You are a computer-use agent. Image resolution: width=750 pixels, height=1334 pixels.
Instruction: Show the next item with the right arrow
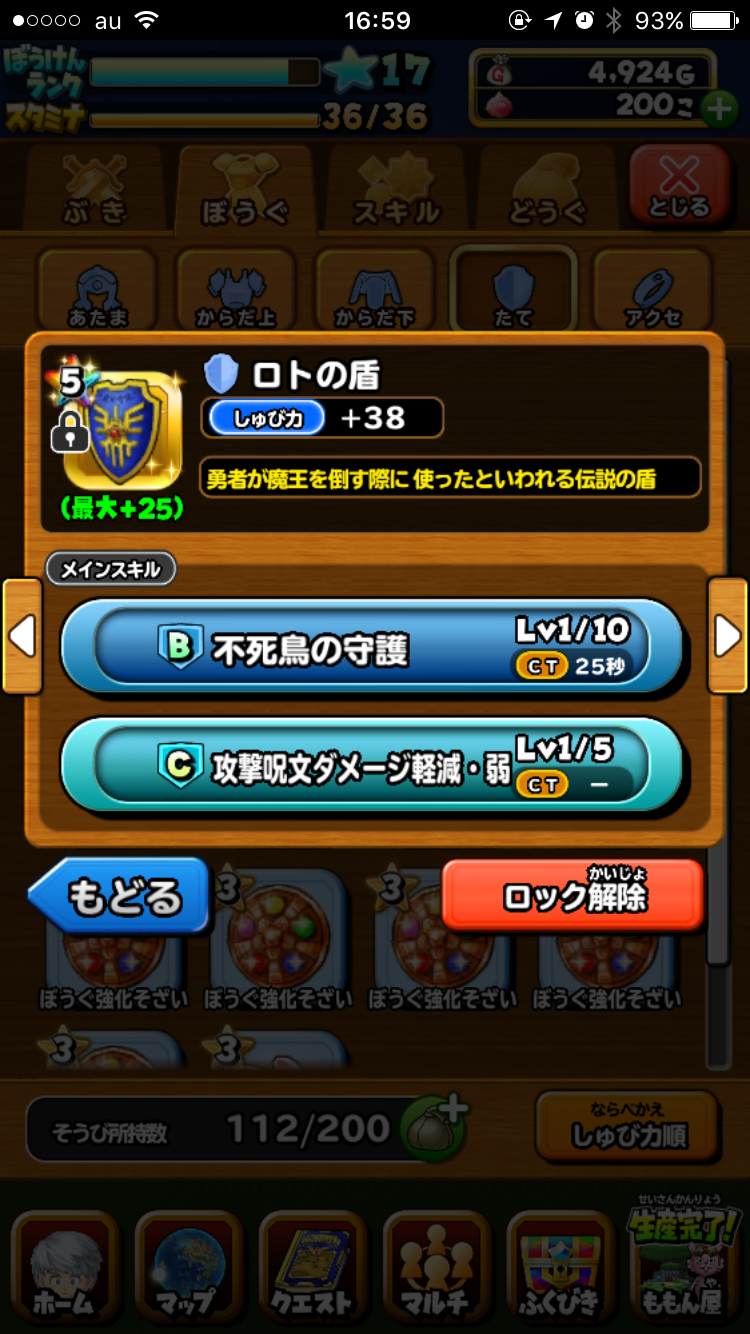727,636
